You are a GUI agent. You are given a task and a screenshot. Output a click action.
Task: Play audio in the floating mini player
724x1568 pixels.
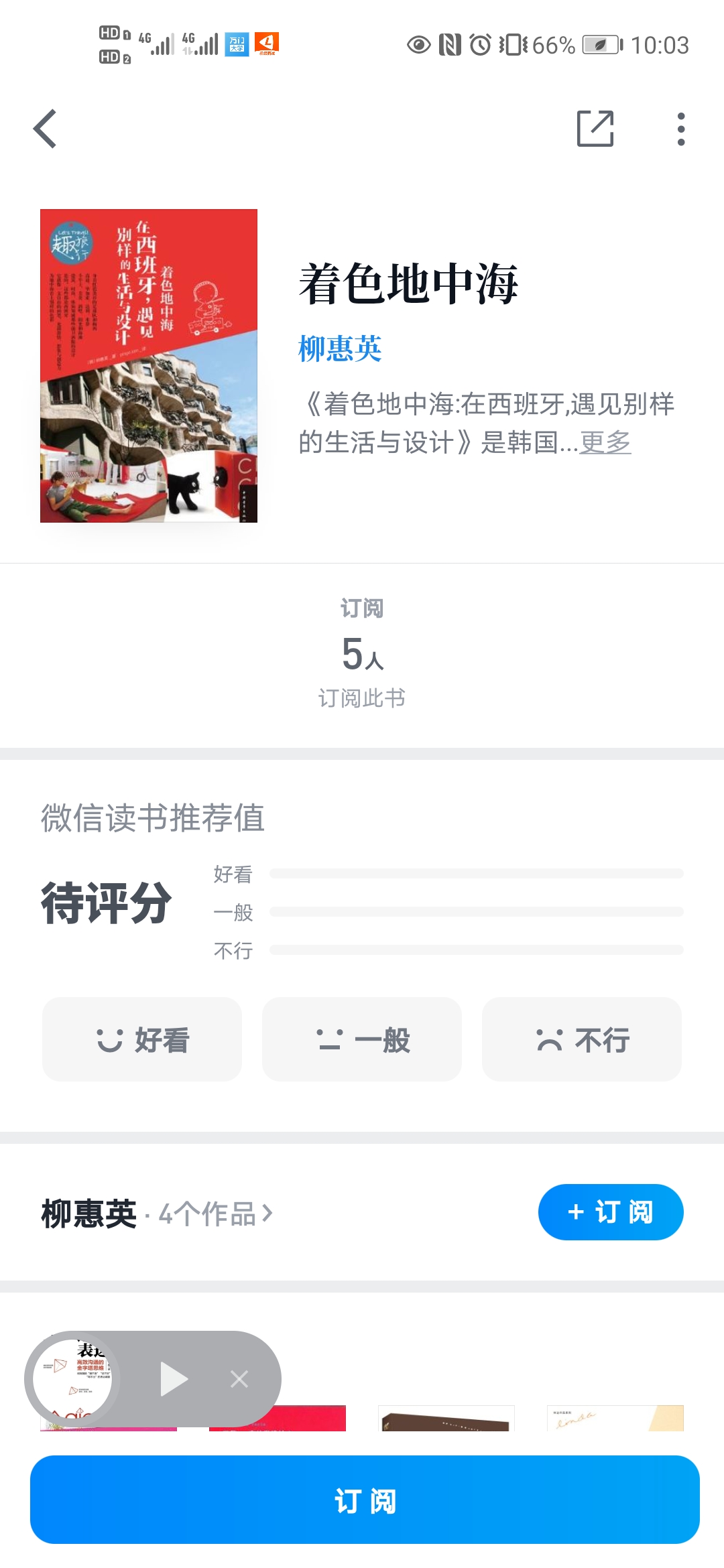click(174, 1379)
